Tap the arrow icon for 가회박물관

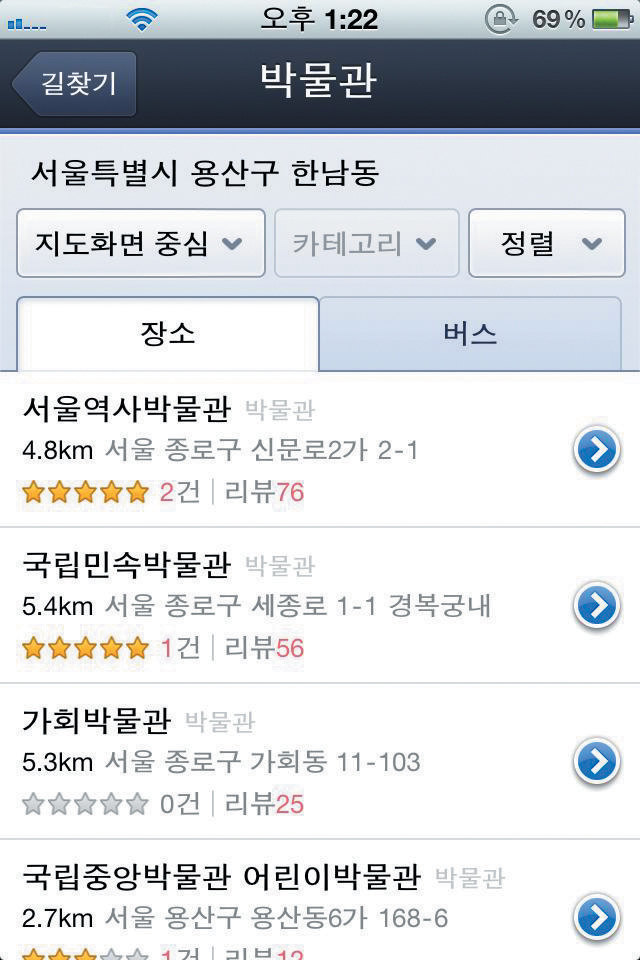point(597,762)
